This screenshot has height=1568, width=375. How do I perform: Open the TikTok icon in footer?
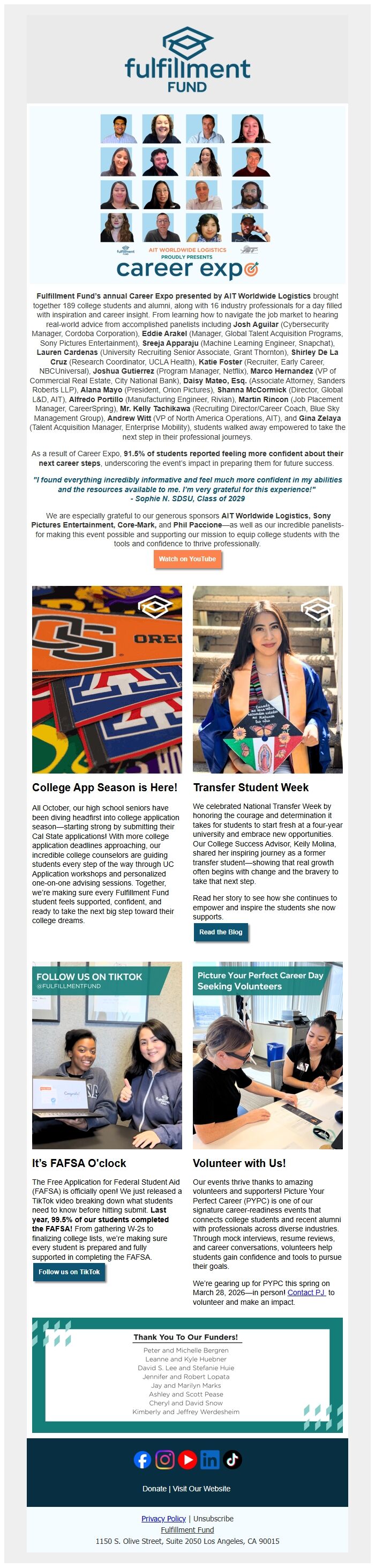(232, 1459)
